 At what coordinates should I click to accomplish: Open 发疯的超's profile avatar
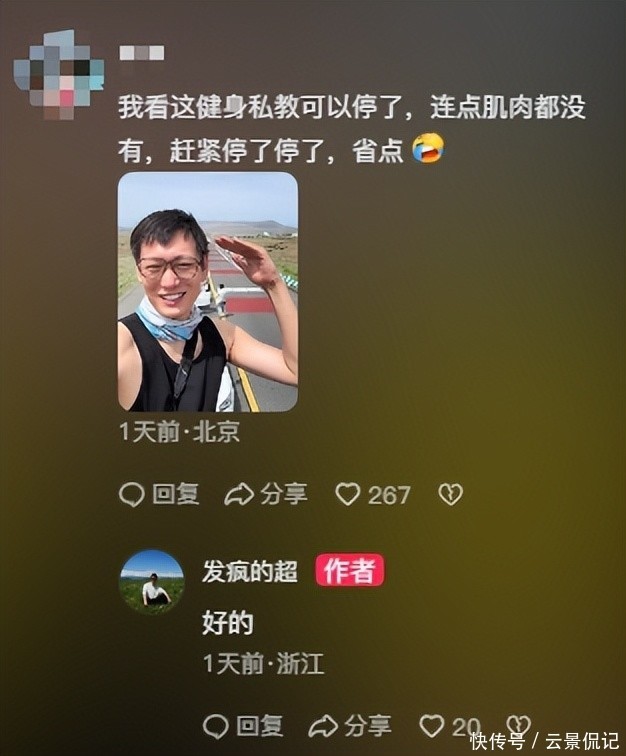[x=152, y=581]
